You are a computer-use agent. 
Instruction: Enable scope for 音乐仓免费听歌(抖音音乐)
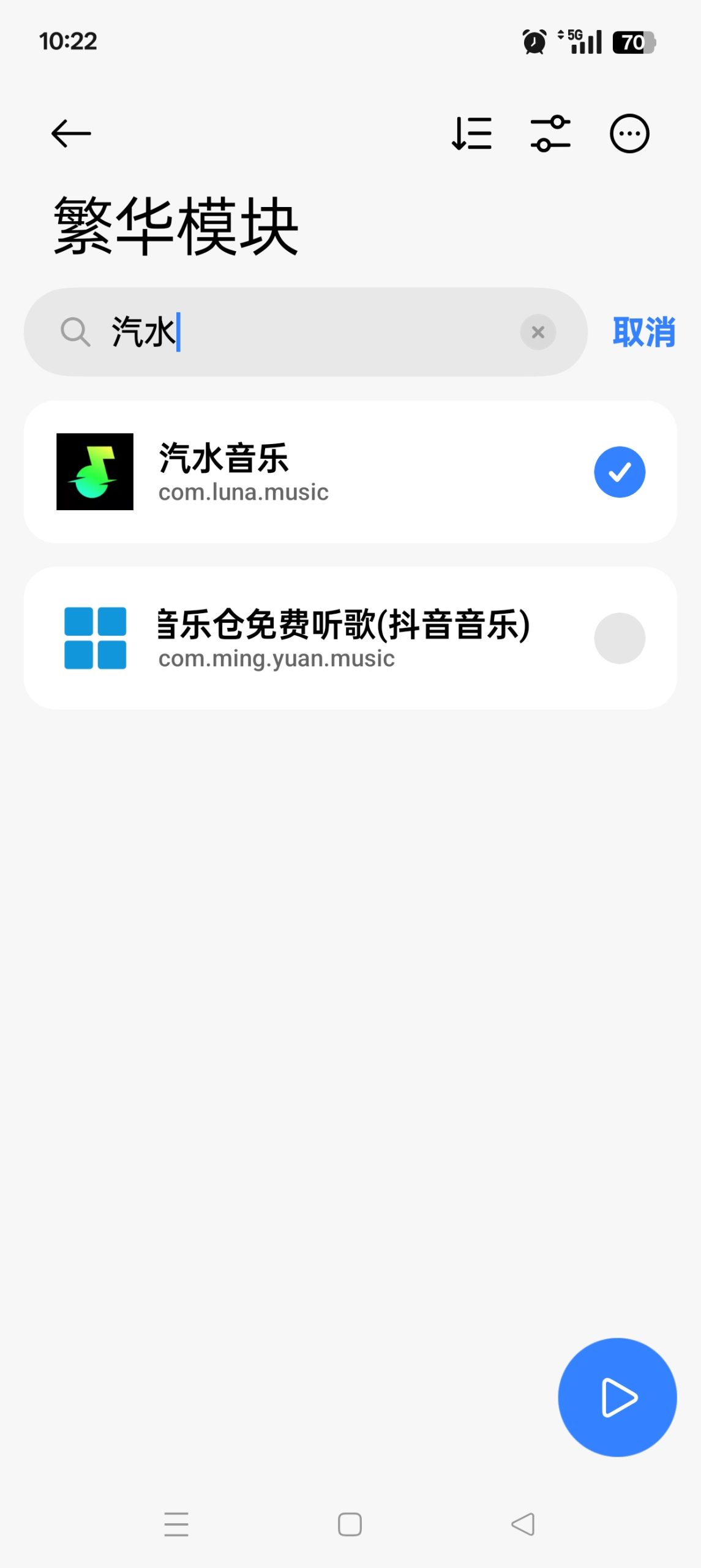[x=619, y=638]
